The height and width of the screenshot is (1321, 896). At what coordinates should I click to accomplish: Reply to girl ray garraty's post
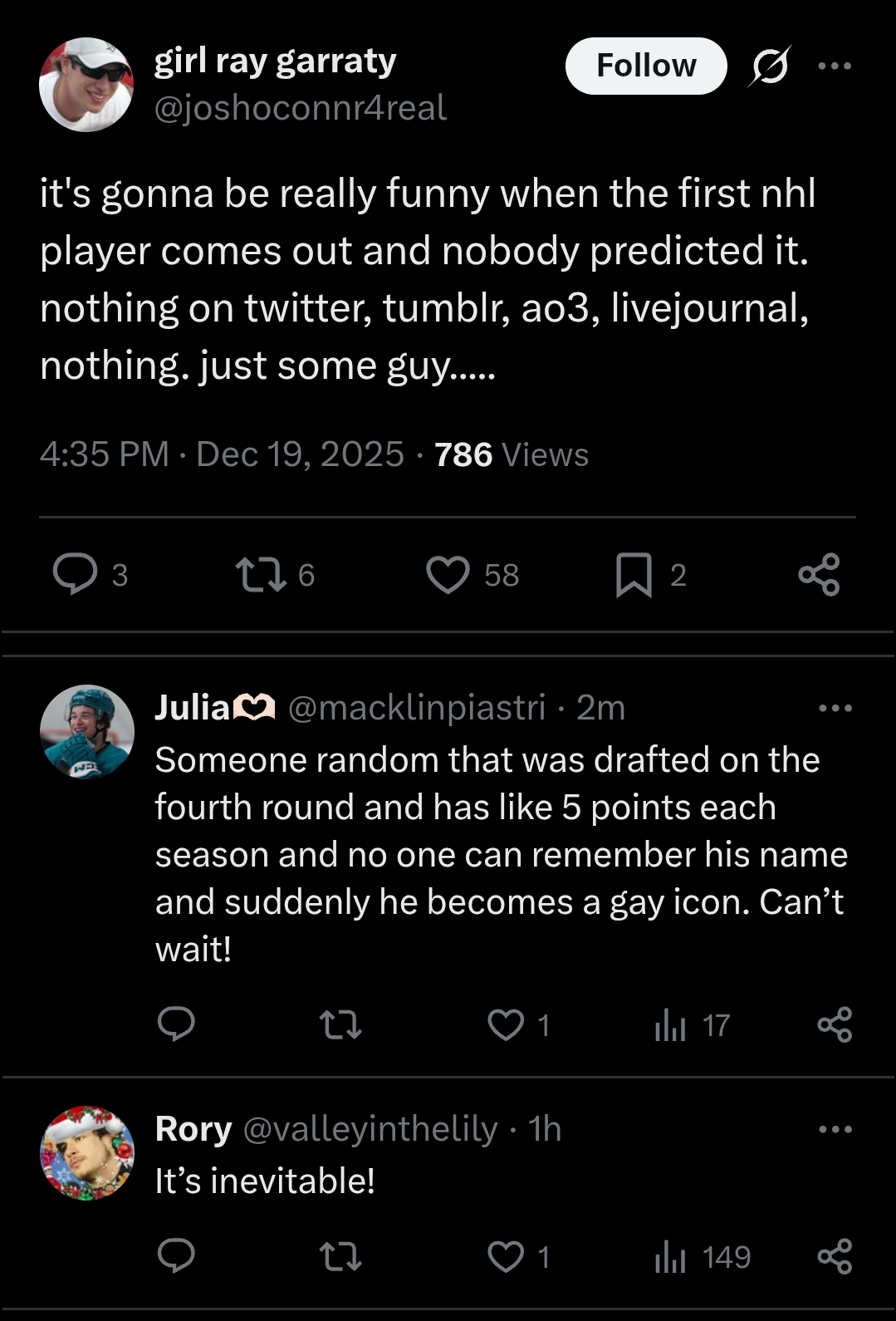pyautogui.click(x=76, y=574)
